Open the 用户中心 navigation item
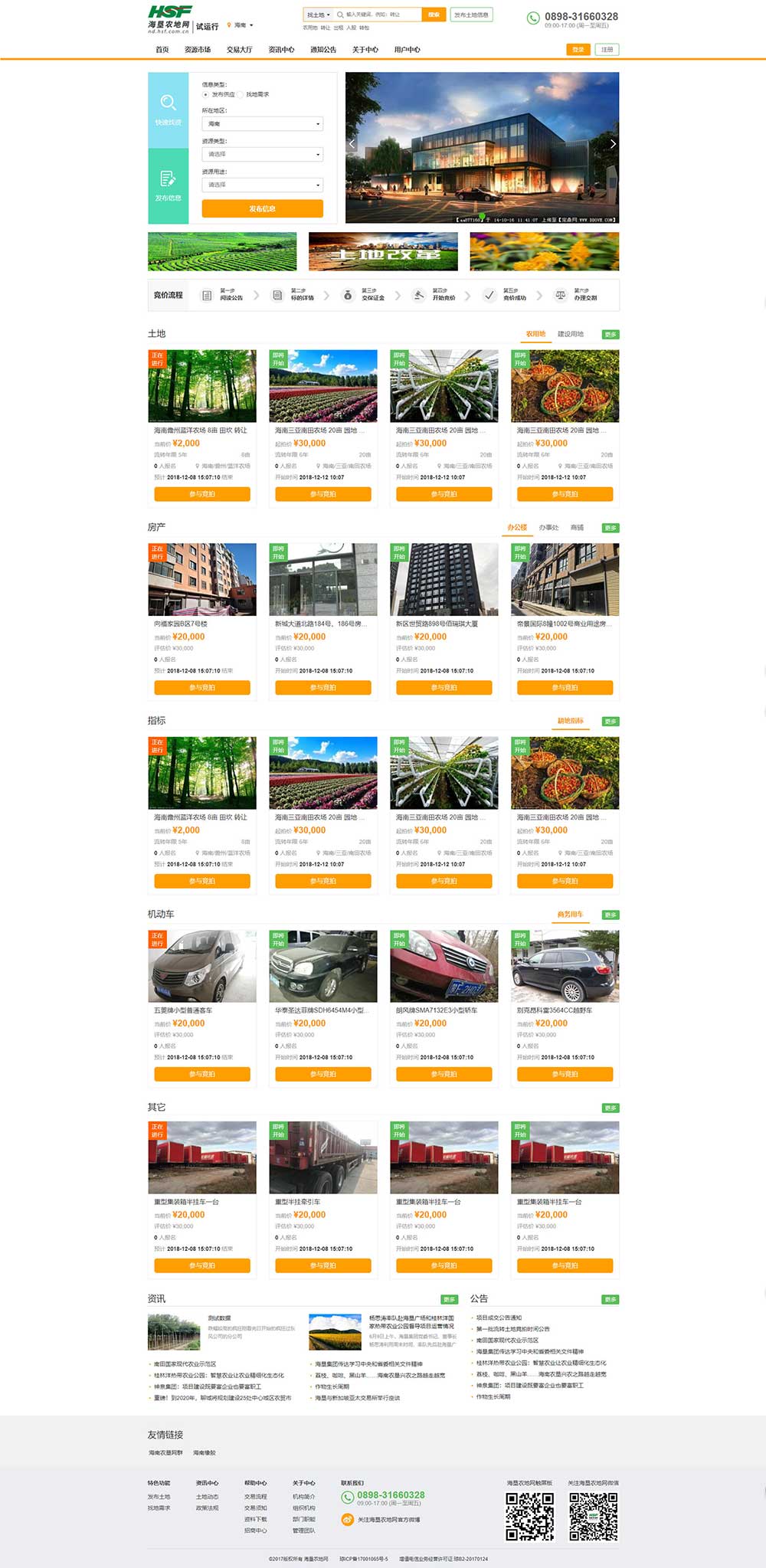 point(407,50)
